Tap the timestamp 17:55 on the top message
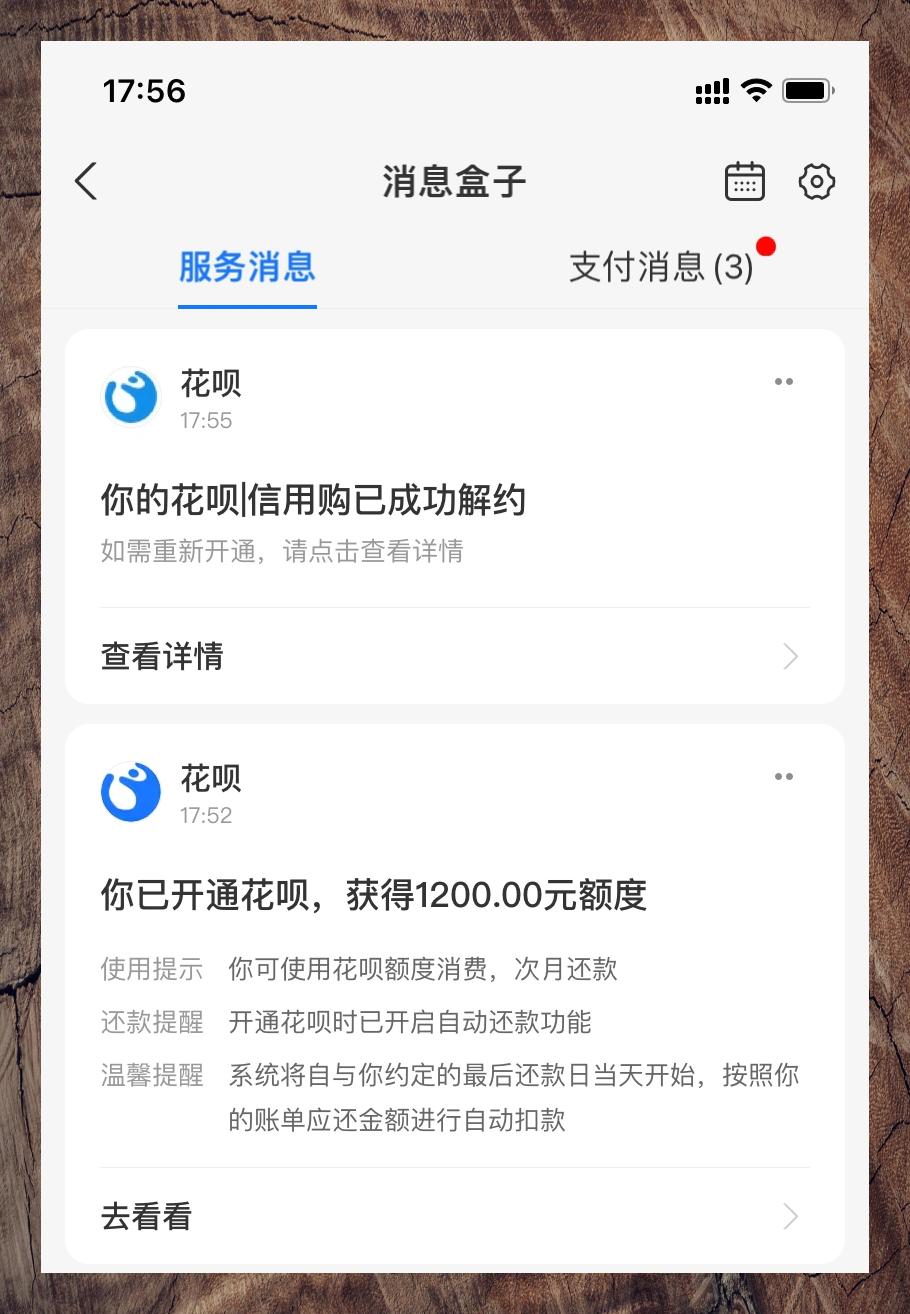This screenshot has height=1314, width=910. [207, 421]
